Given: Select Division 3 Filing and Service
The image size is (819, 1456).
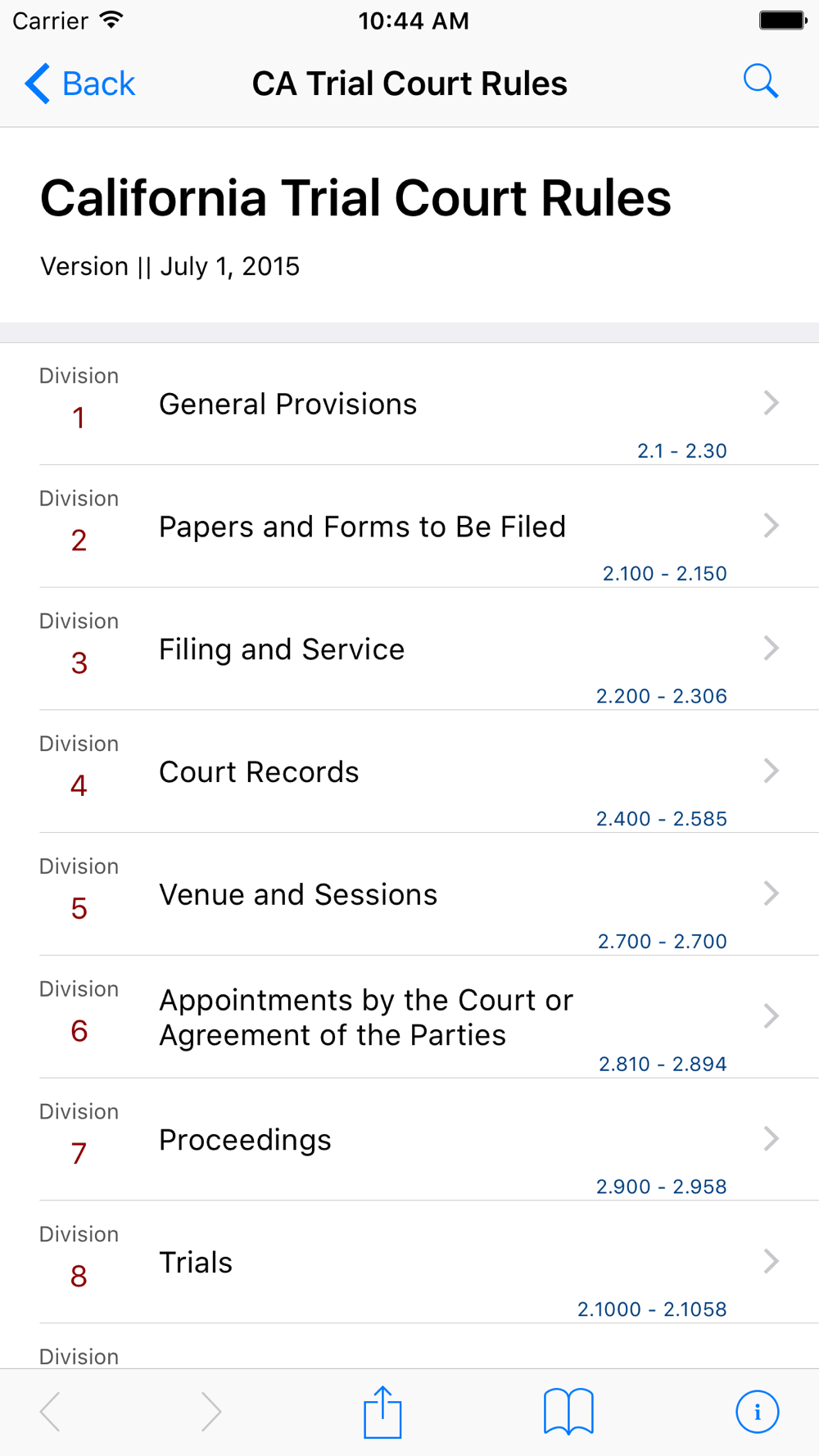Looking at the screenshot, I should pos(409,649).
